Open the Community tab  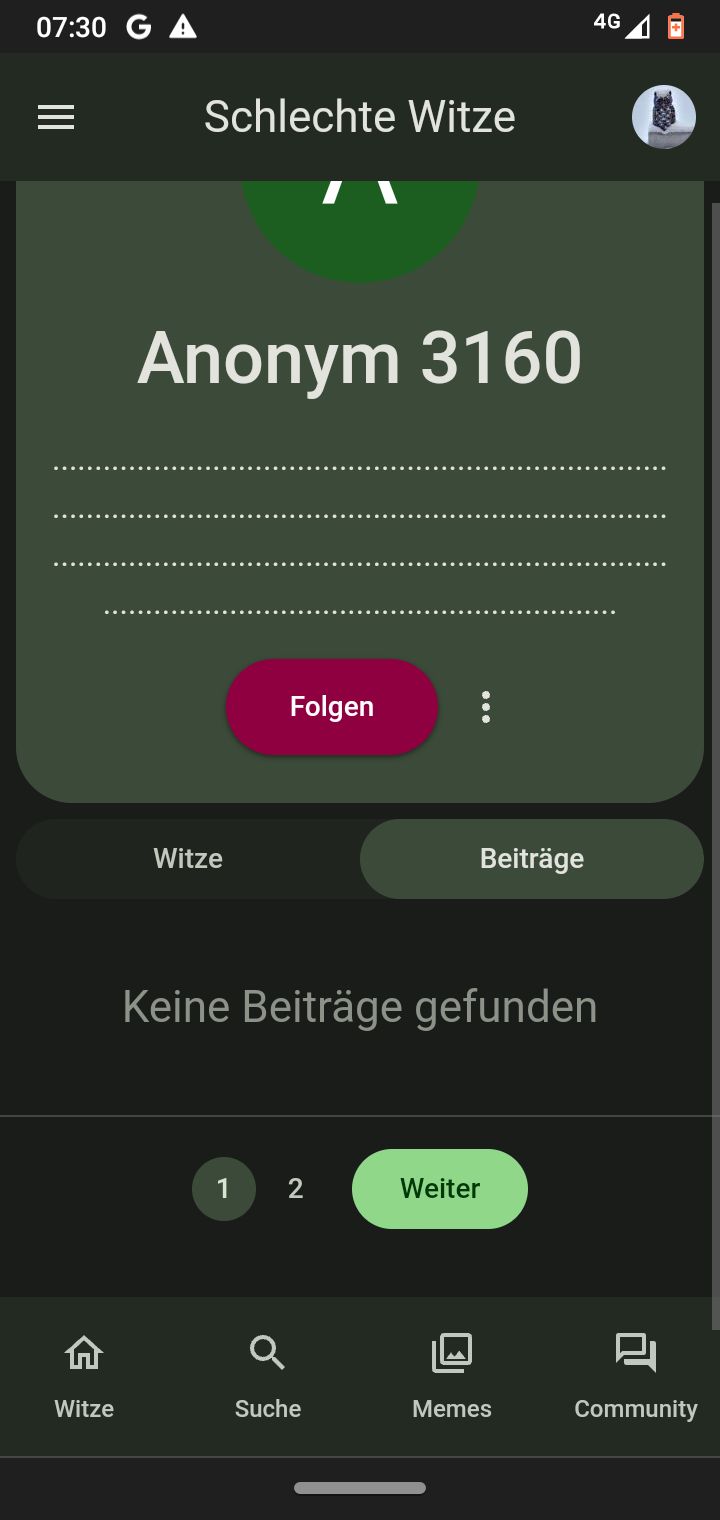coord(636,1377)
